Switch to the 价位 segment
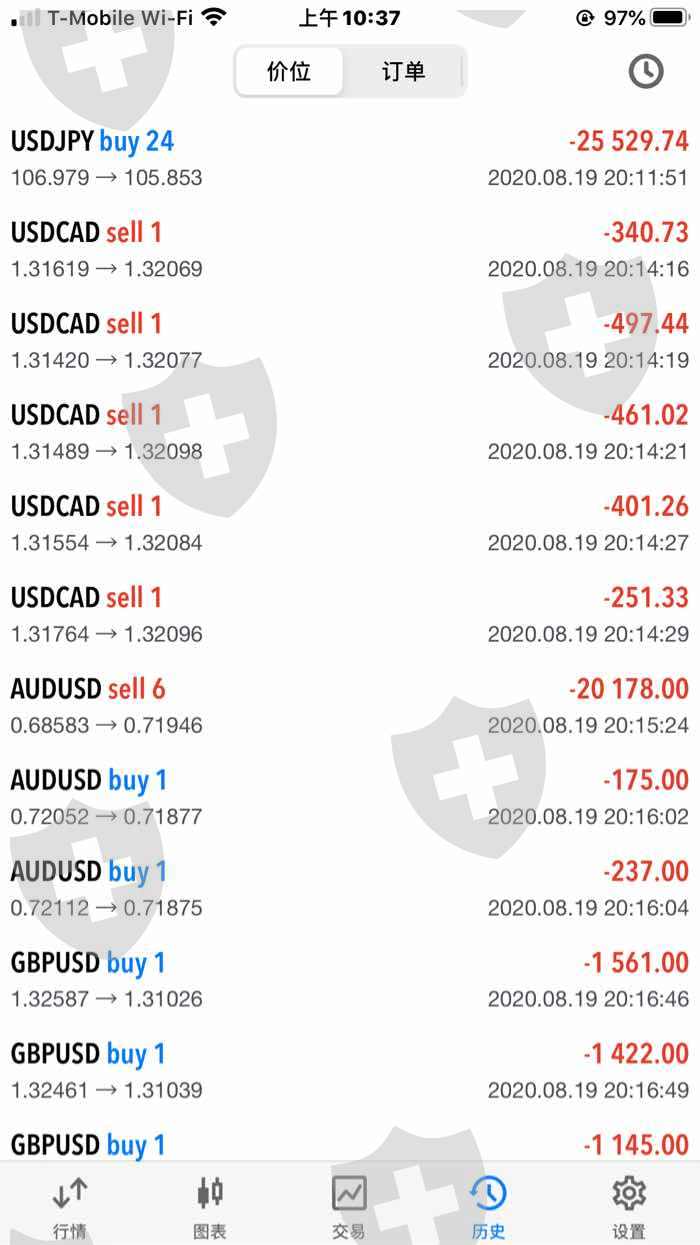700x1245 pixels. click(290, 72)
